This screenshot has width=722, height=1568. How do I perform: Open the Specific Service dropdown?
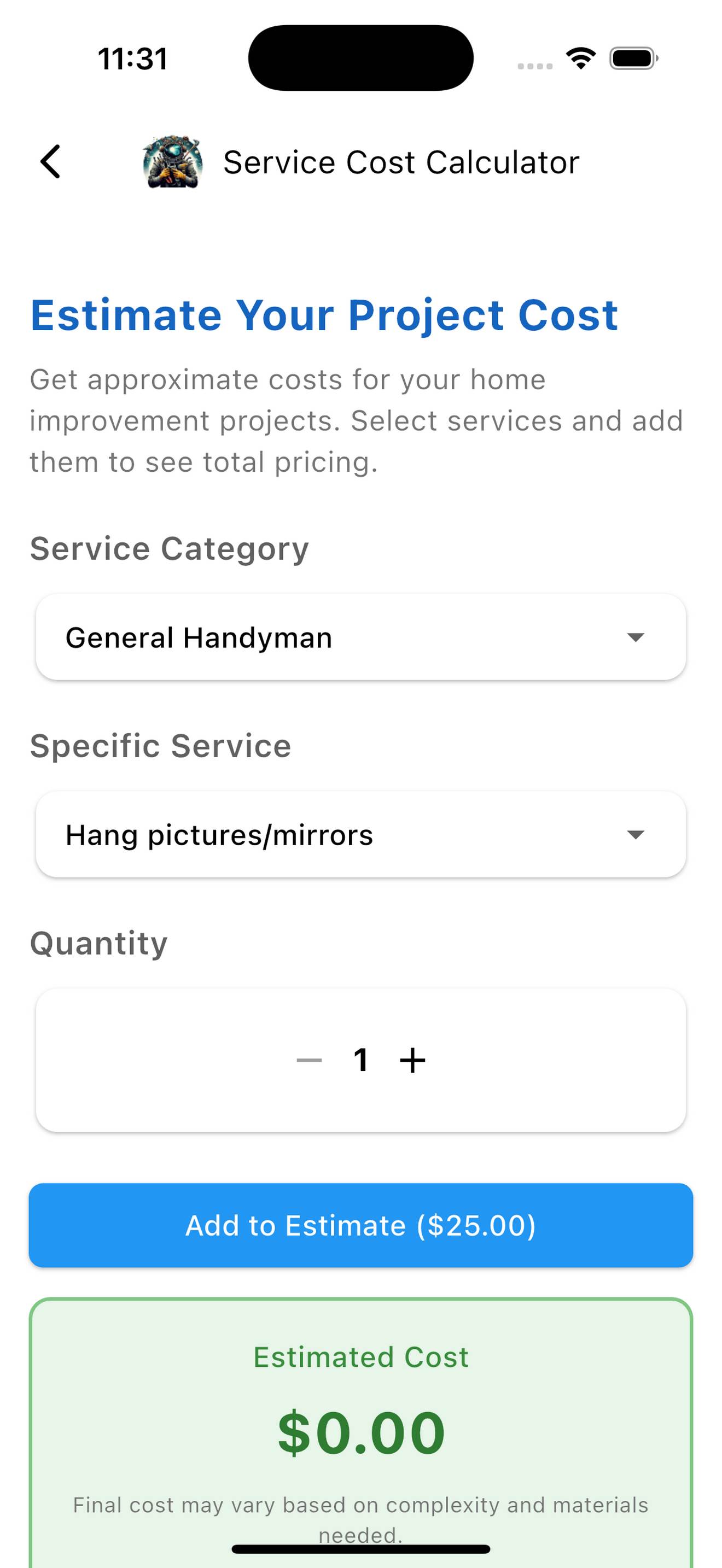point(361,834)
